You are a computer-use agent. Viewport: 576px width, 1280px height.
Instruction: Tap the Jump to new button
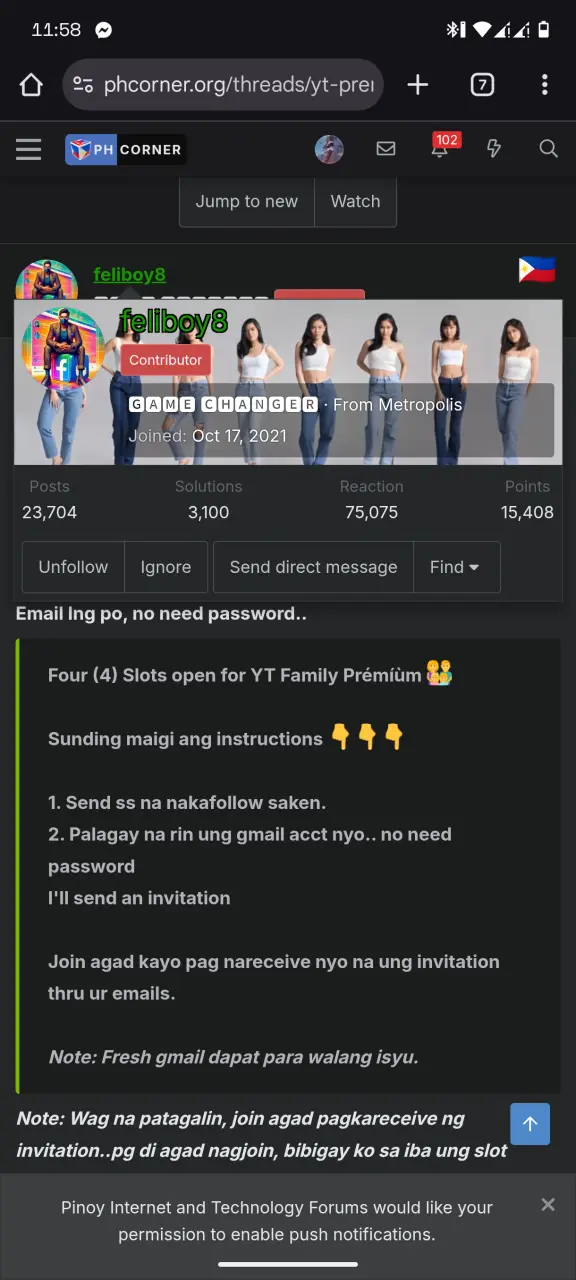pos(247,202)
